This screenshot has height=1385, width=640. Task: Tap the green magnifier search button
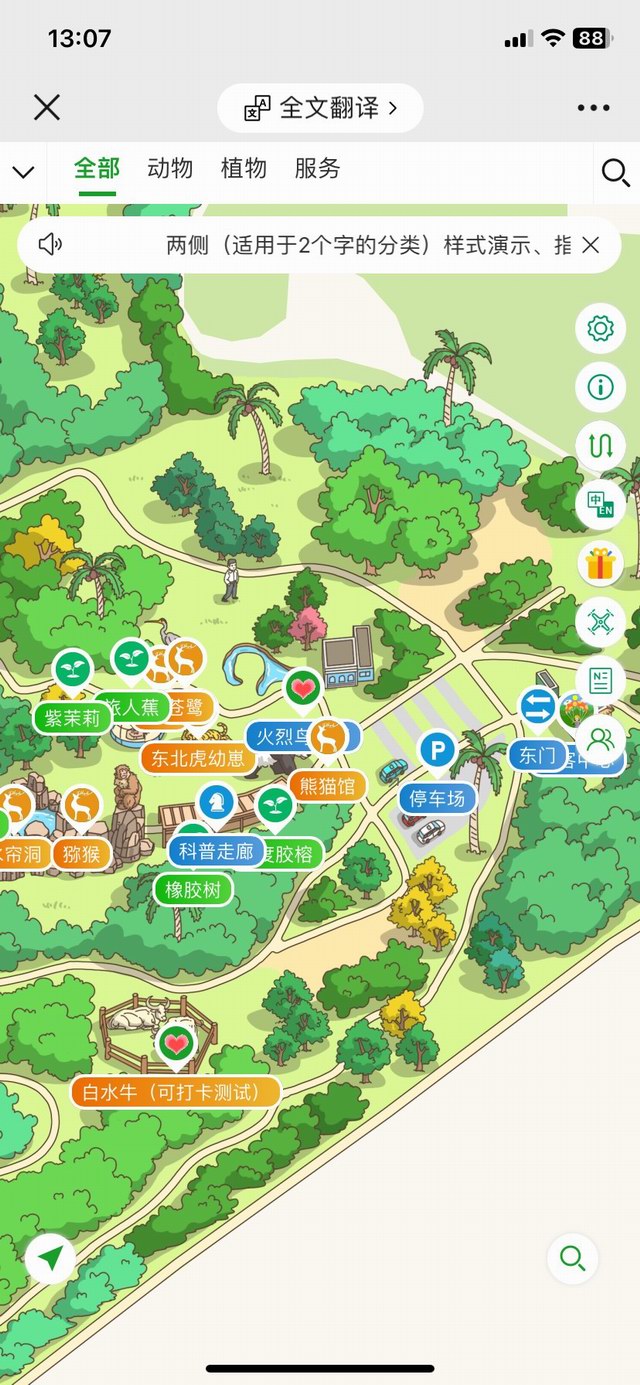pyautogui.click(x=573, y=1258)
